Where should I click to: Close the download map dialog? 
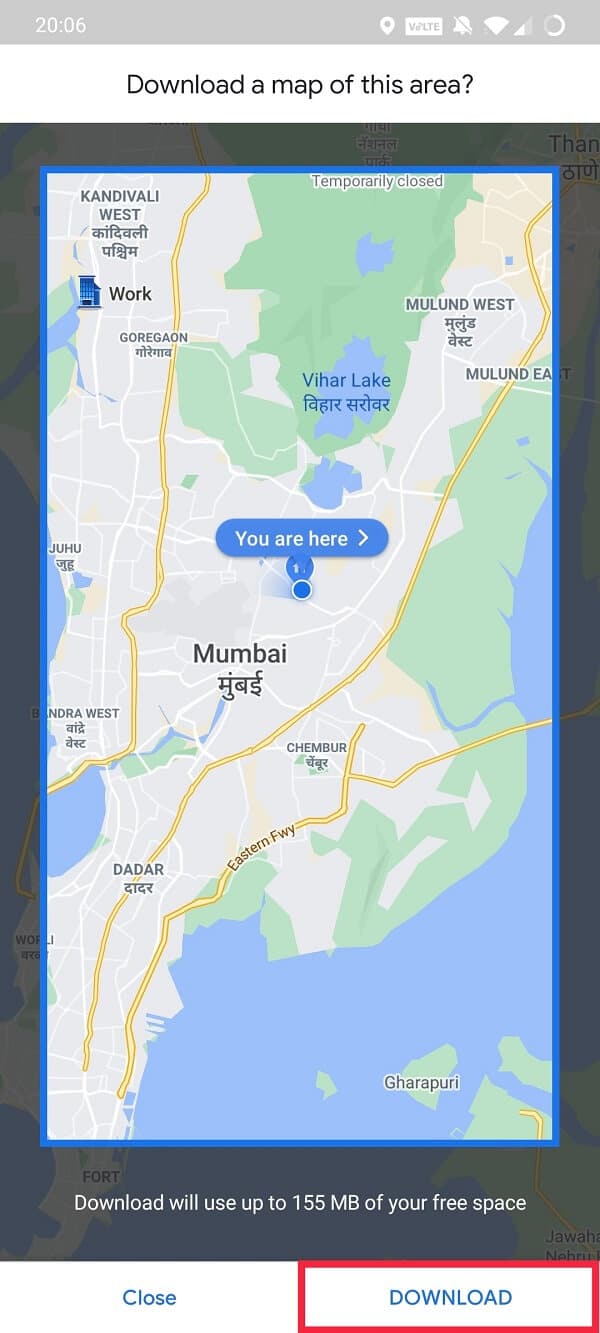(149, 1297)
